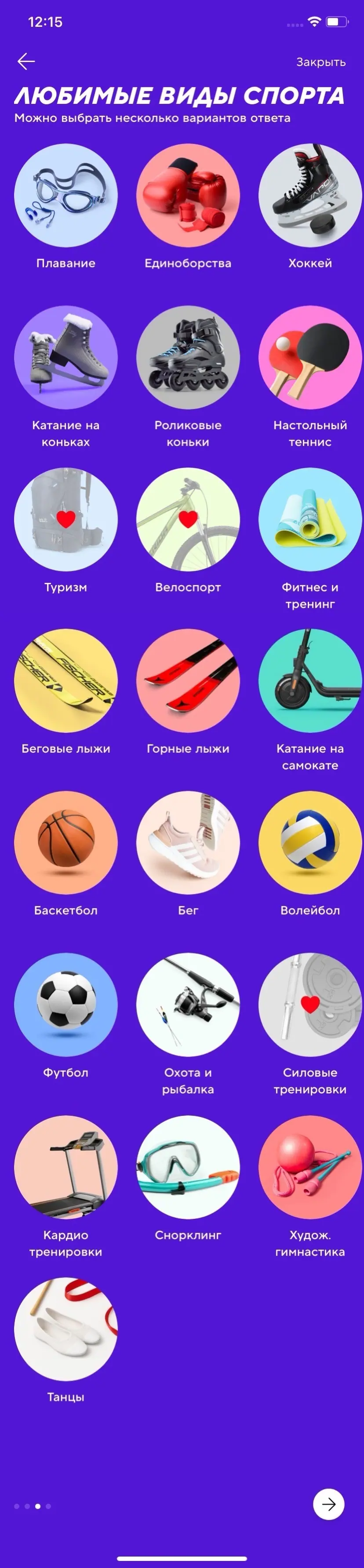Remove Силовые тренировки from favorites
The image size is (364, 1568).
[x=310, y=1005]
